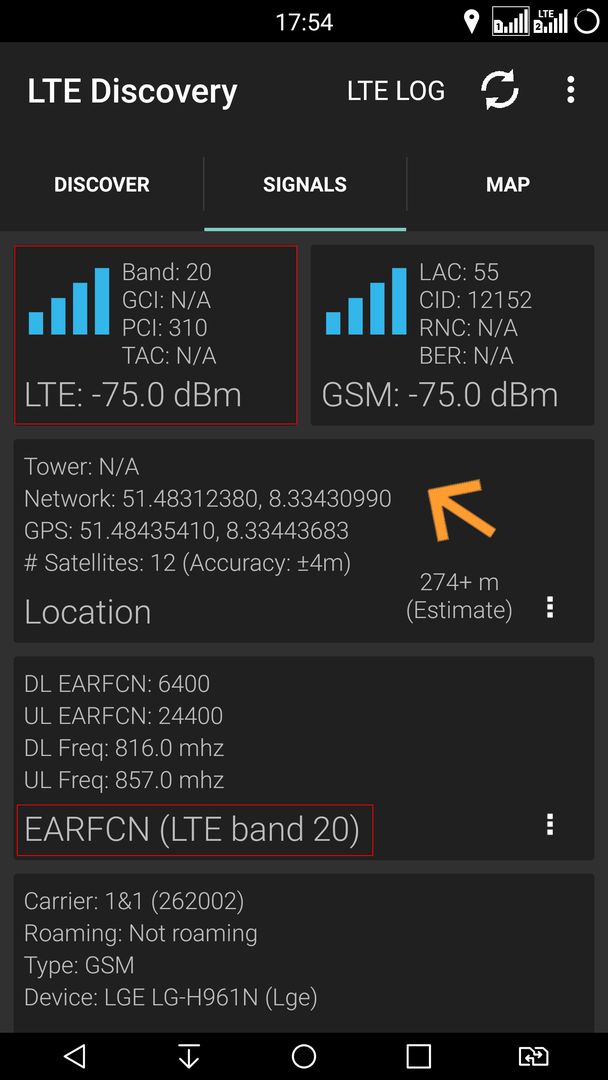Open the EARFCN card options menu

pos(549,824)
